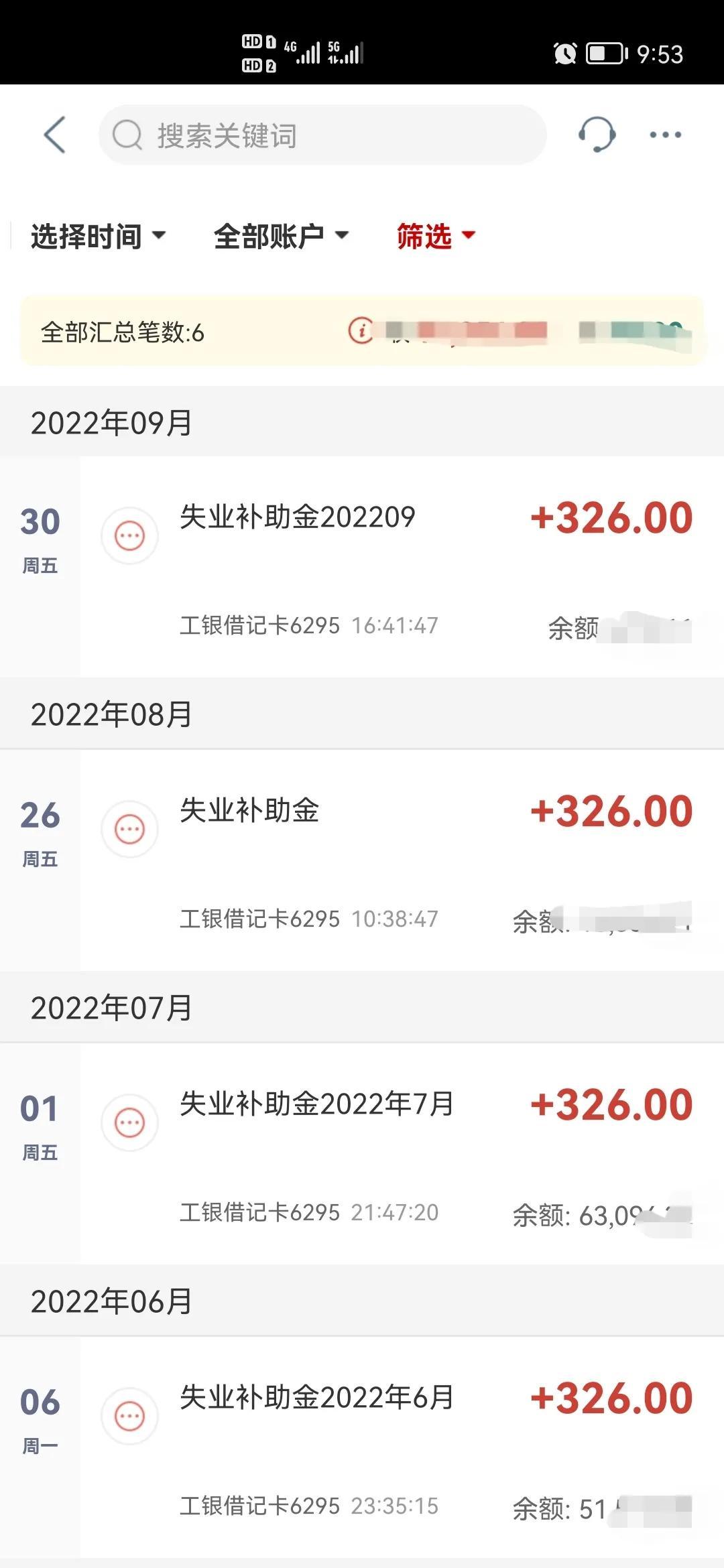The height and width of the screenshot is (1568, 724).
Task: Tap the circle icon beside 失业补助金202209
Action: pyautogui.click(x=130, y=536)
